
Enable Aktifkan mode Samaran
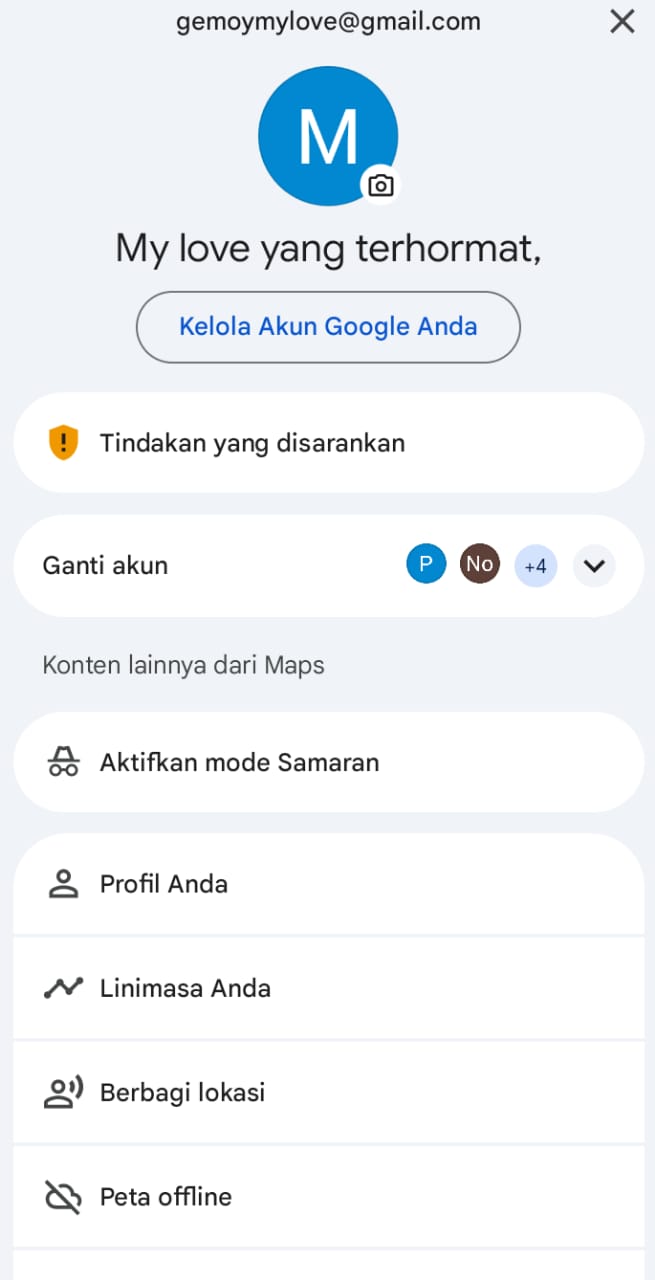328,763
